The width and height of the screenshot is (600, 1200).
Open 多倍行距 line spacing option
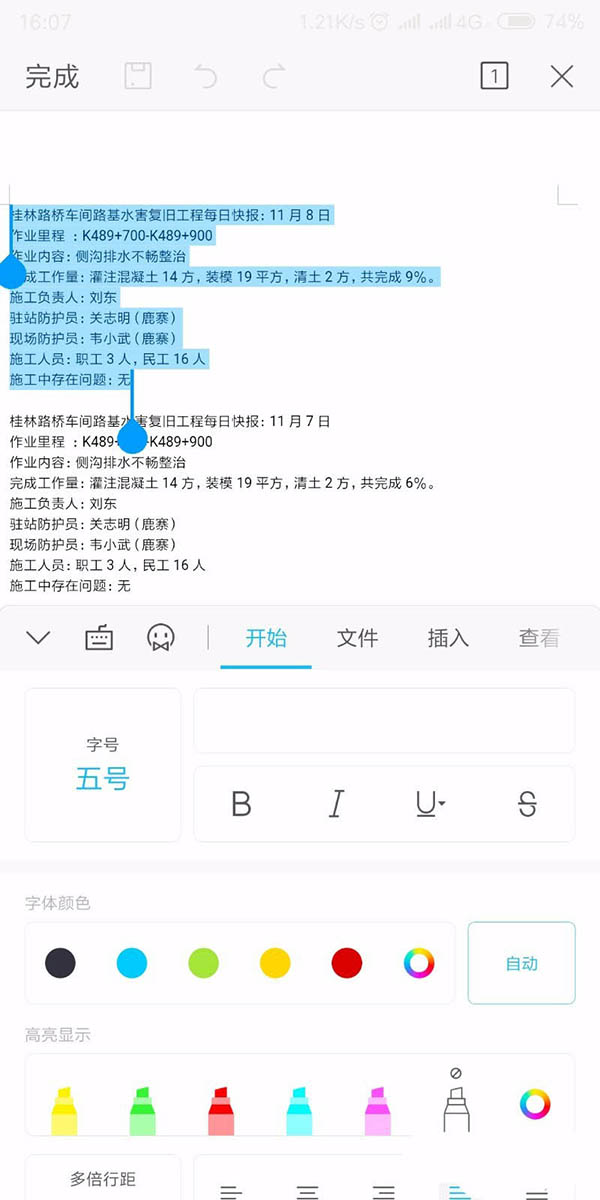pyautogui.click(x=102, y=1179)
